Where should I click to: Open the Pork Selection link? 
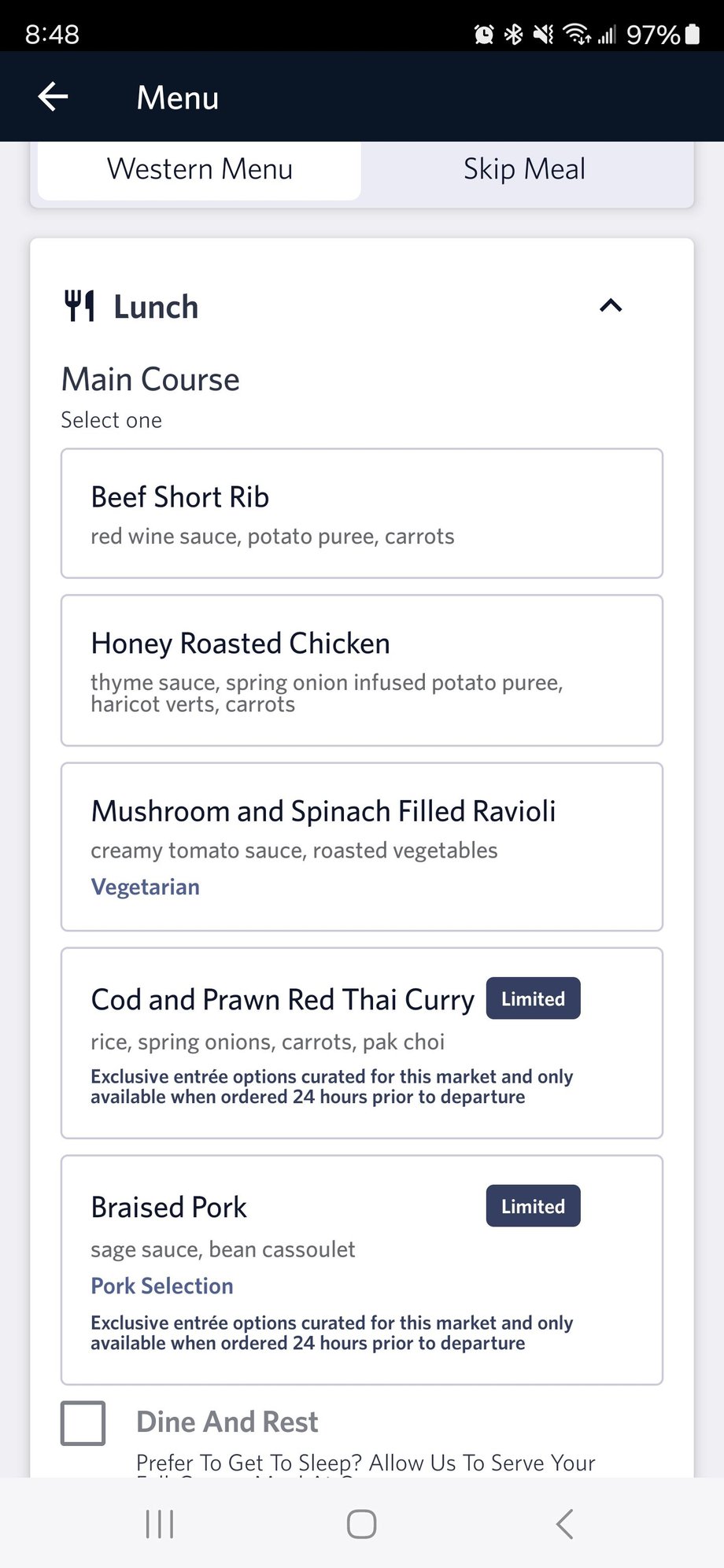(x=161, y=1285)
